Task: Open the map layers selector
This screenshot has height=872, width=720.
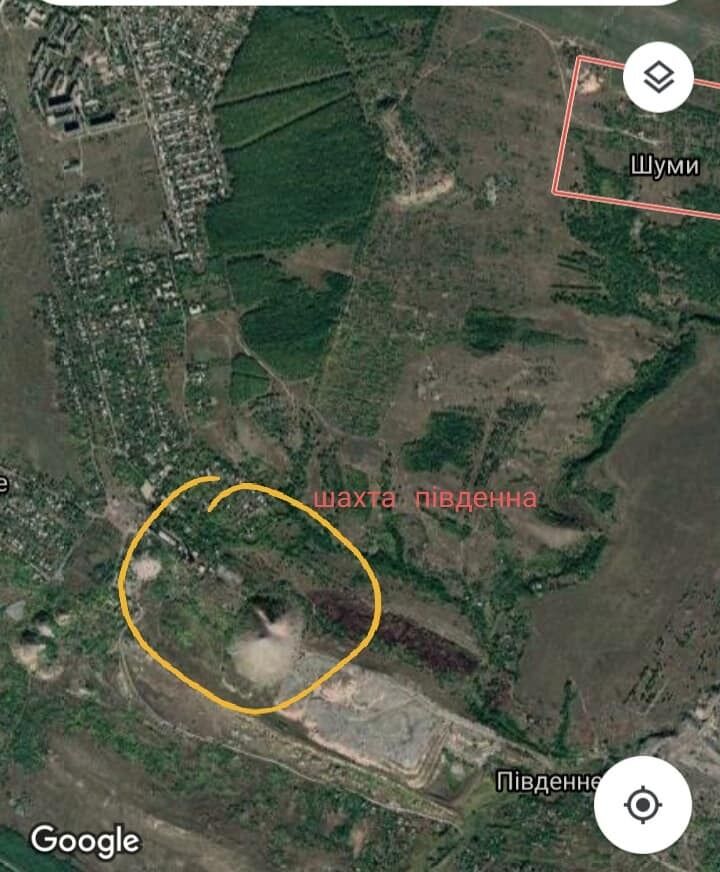Action: coord(659,77)
